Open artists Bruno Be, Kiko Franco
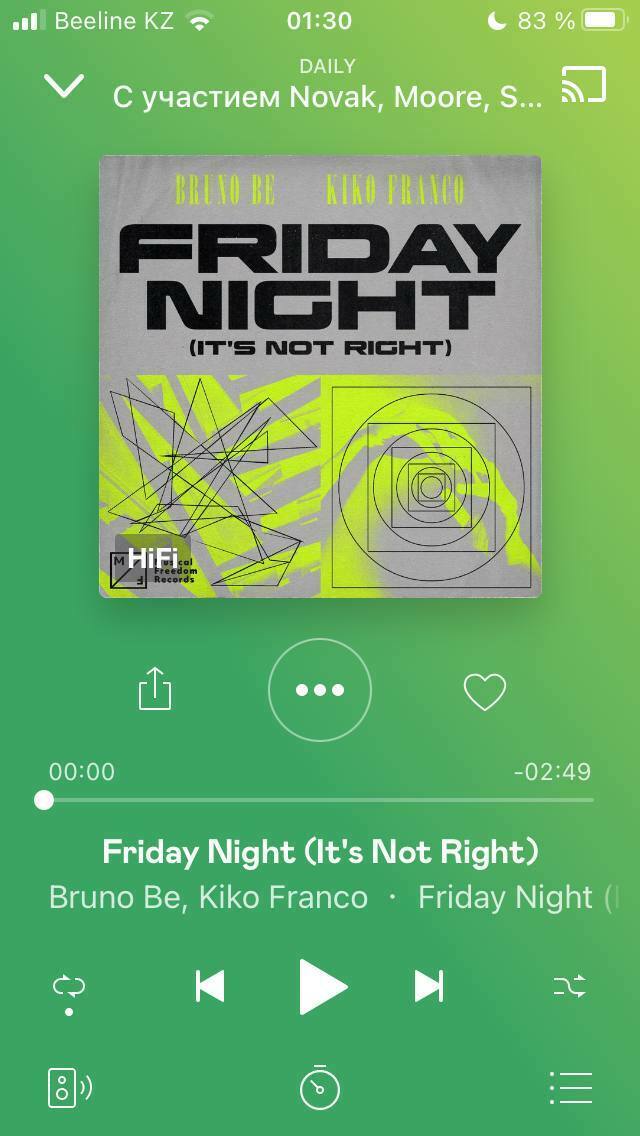Viewport: 640px width, 1136px height. pos(208,897)
